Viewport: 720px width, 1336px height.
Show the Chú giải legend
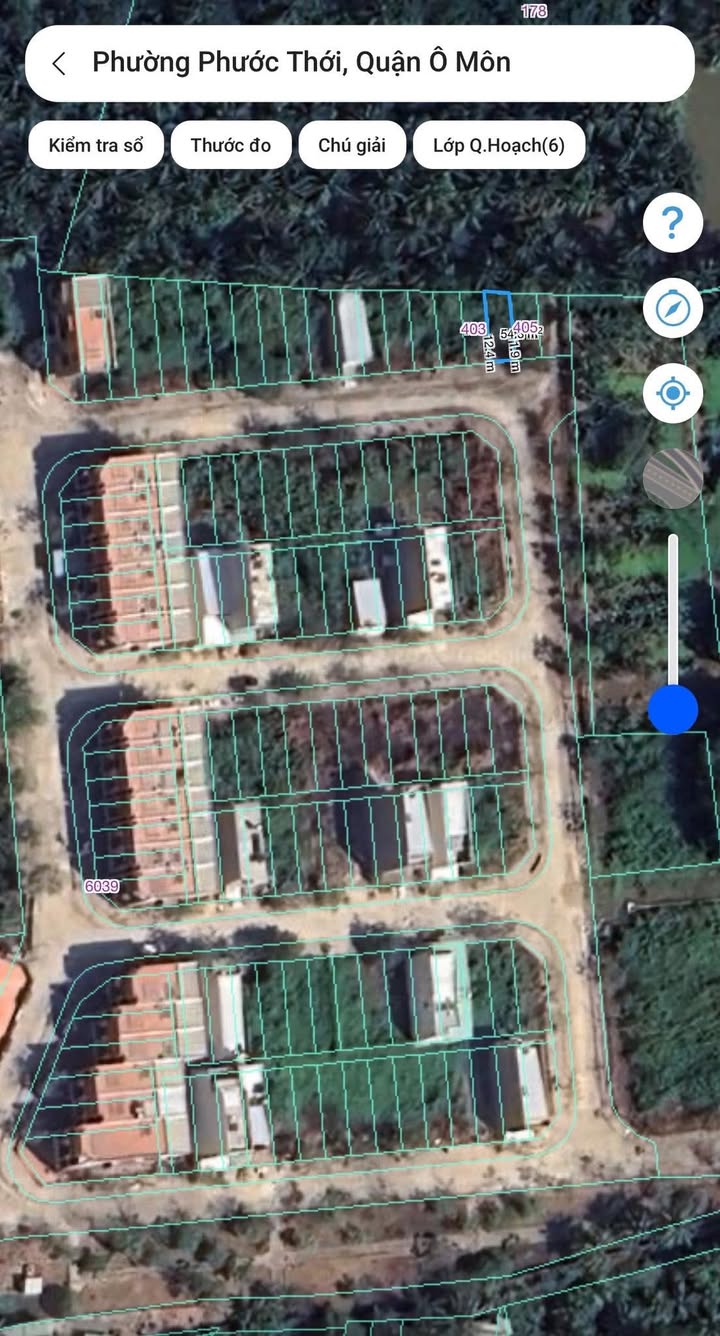352,145
